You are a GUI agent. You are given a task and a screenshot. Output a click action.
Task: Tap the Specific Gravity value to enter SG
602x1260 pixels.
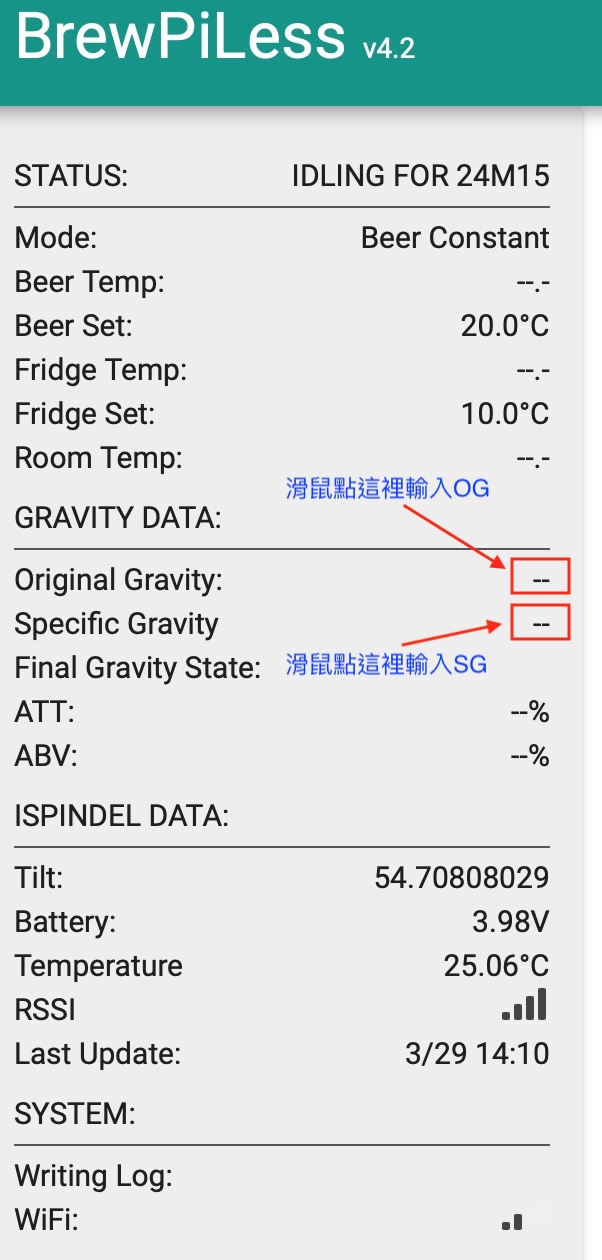540,623
